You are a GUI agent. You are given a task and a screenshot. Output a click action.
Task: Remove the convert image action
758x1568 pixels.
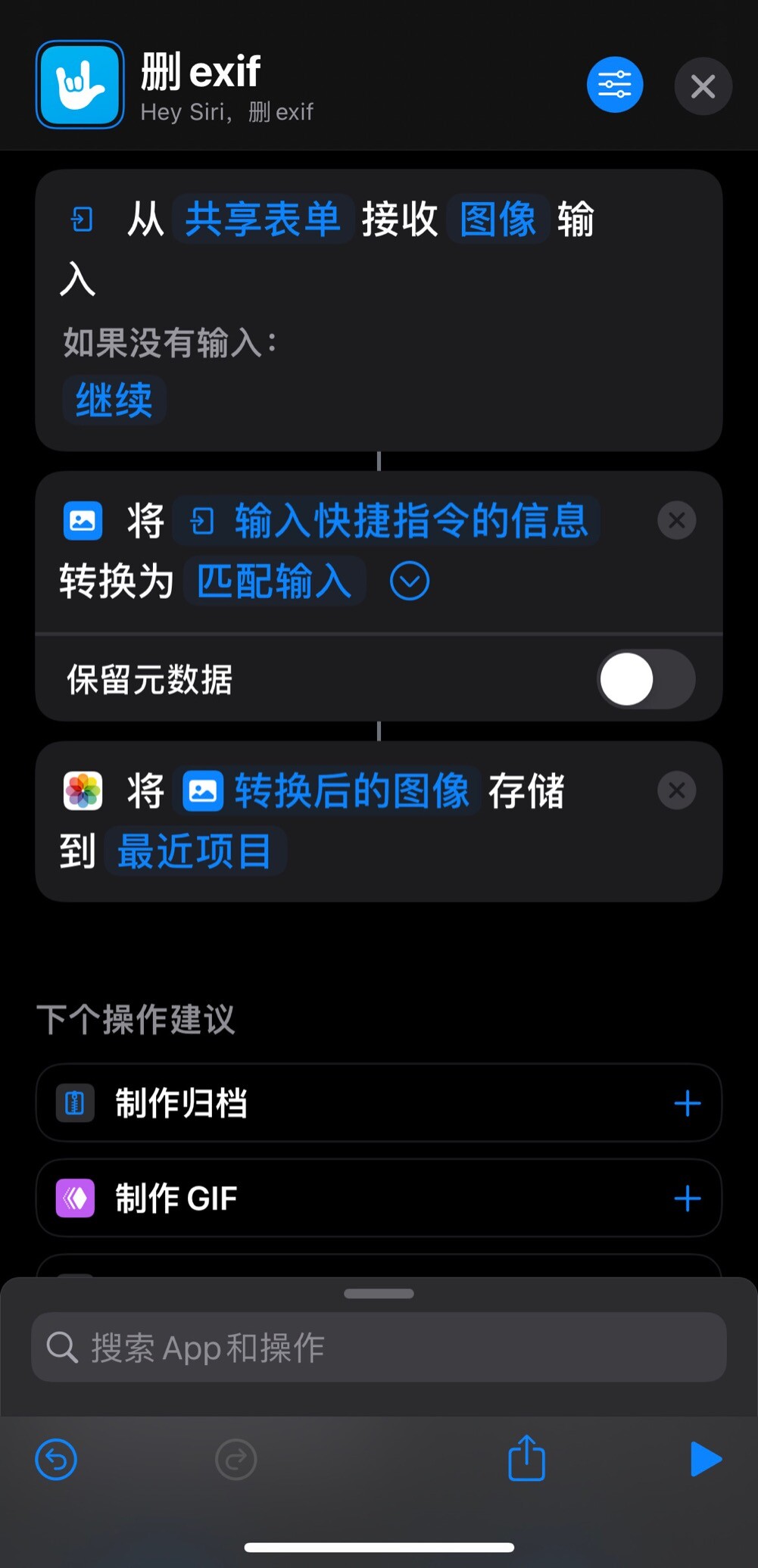click(x=676, y=521)
